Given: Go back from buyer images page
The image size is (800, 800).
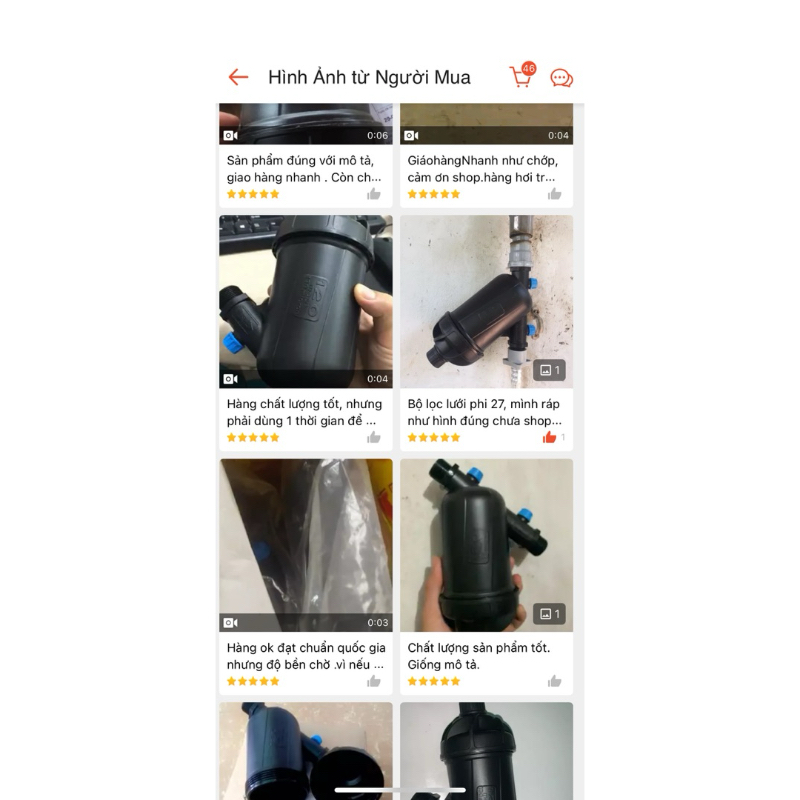Looking at the screenshot, I should [x=237, y=77].
